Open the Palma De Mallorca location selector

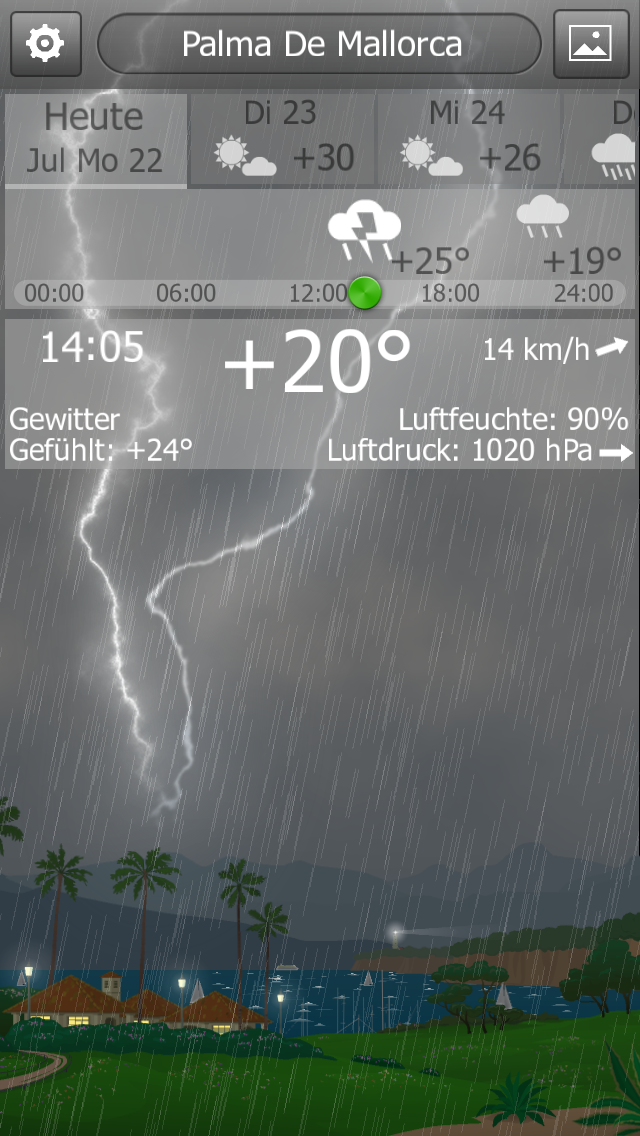320,45
